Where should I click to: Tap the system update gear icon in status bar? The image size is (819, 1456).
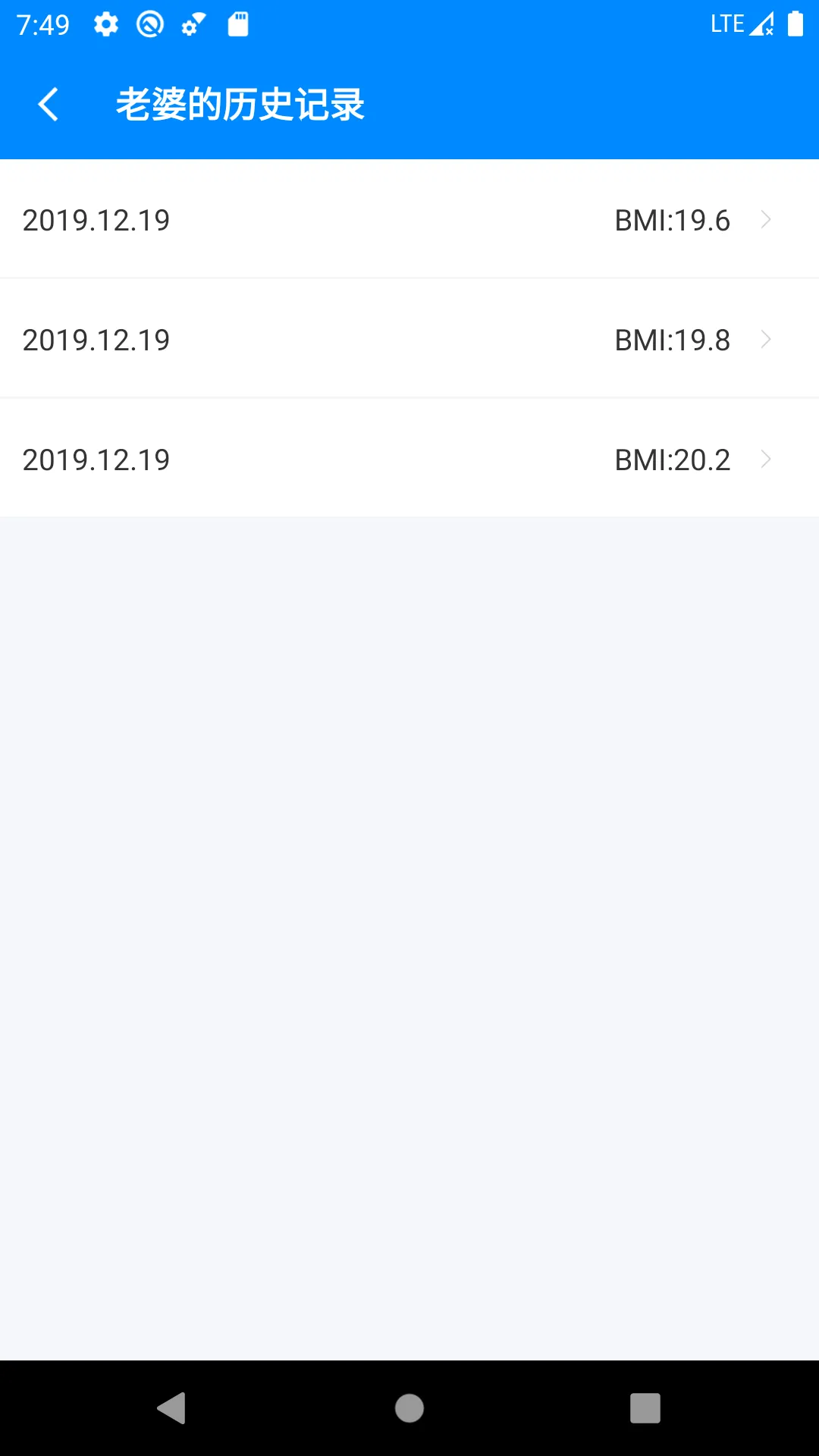coord(191,26)
